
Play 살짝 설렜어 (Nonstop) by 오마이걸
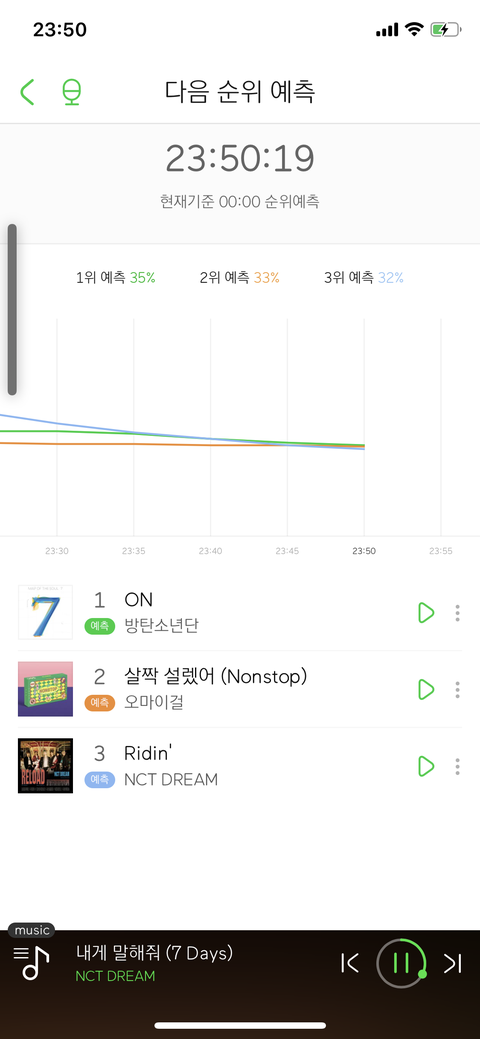click(x=426, y=690)
